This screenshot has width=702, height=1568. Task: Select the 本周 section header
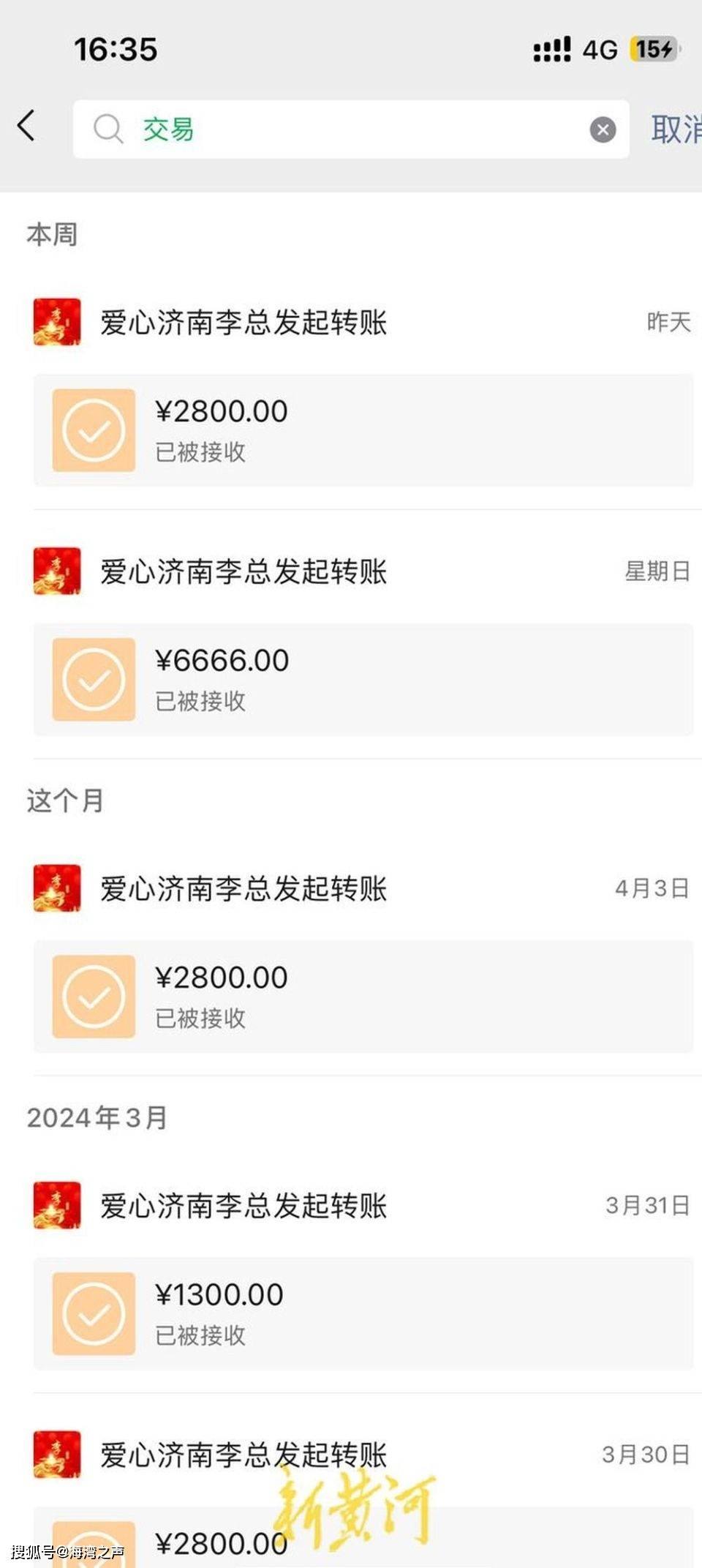coord(51,233)
